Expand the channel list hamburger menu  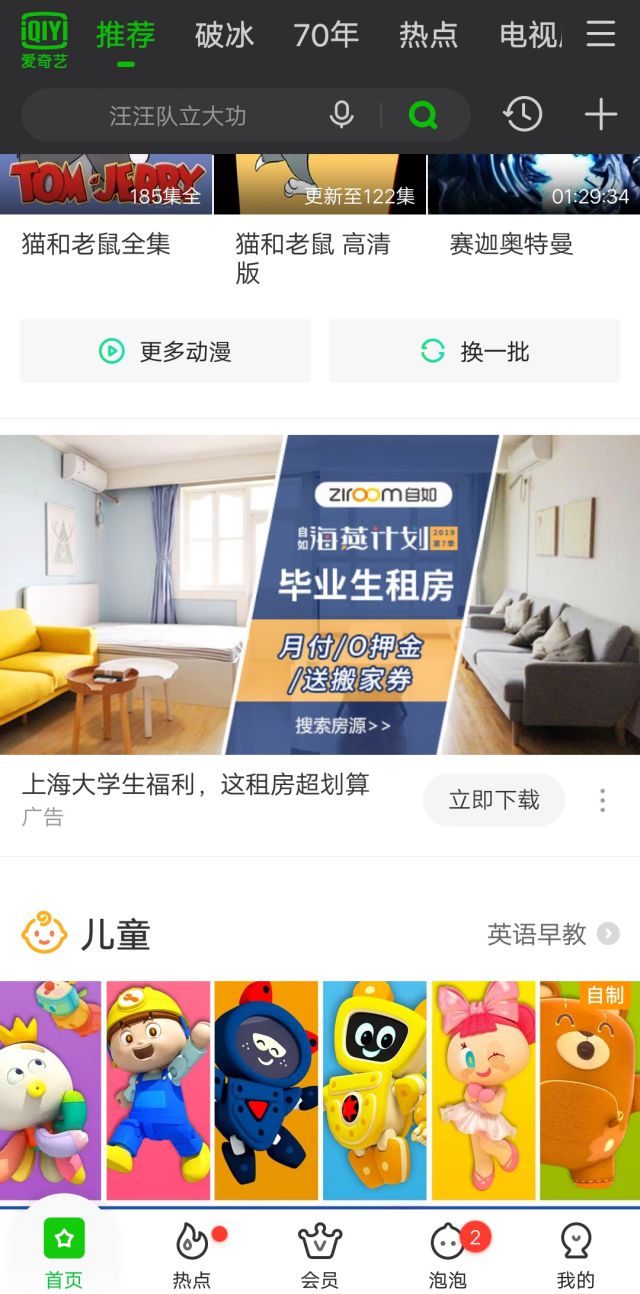coord(600,34)
